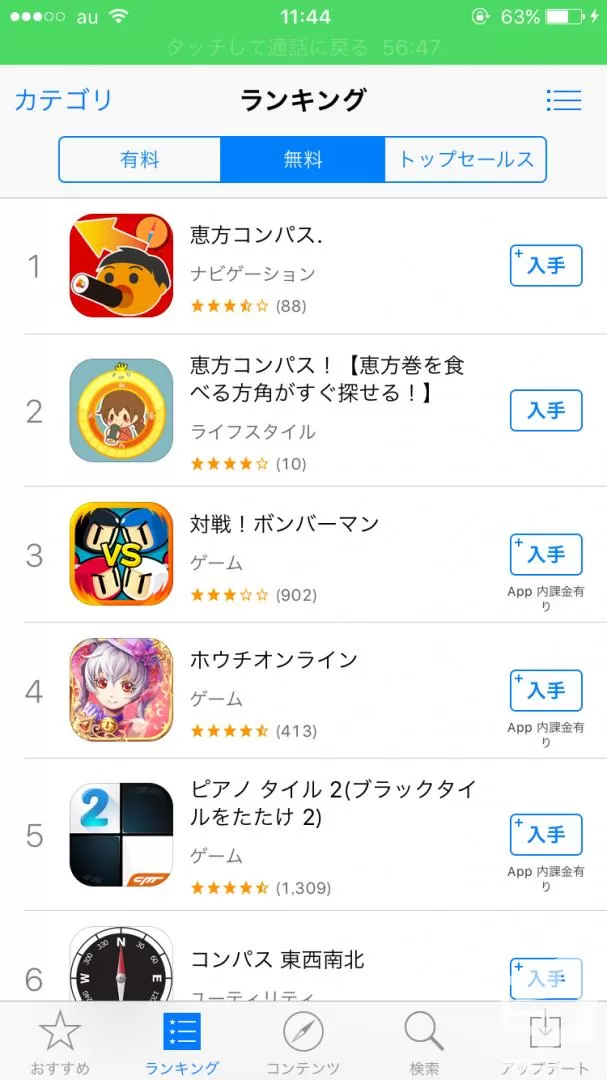Get ピアノ タイル 2 with 入手
607x1080 pixels.
(x=546, y=835)
